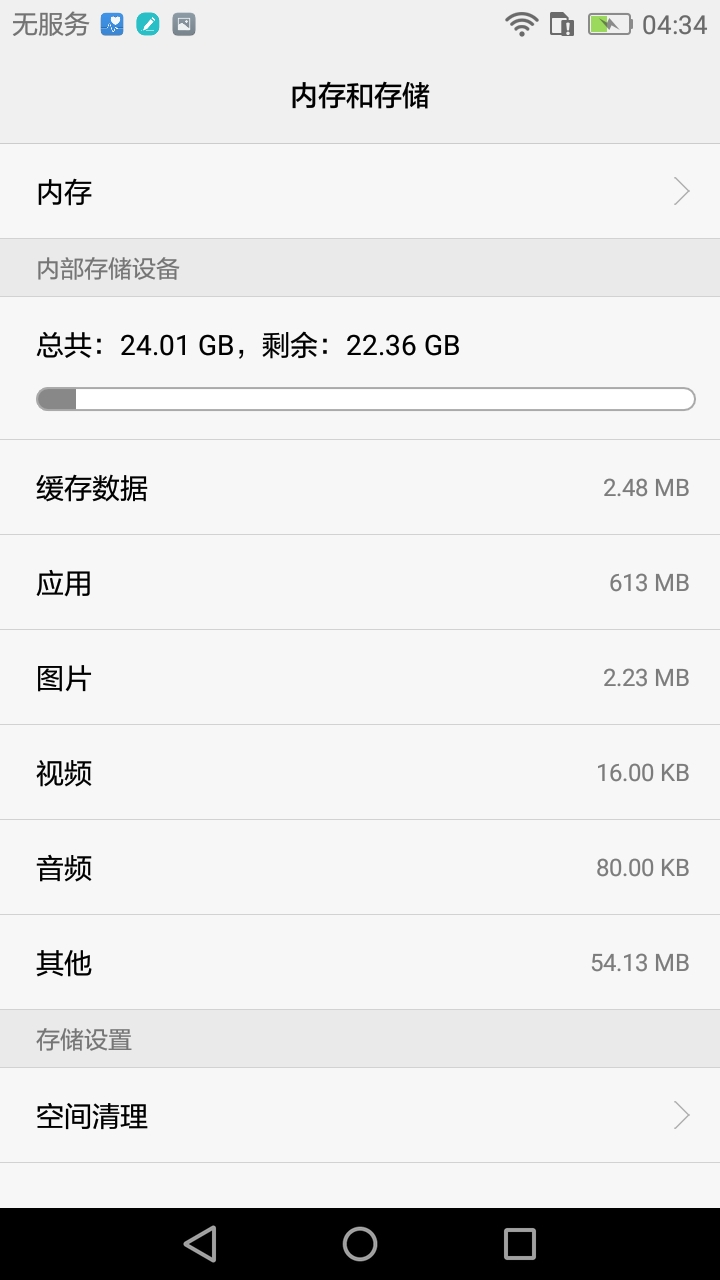The image size is (720, 1280).
Task: Open recent apps with the square button
Action: [518, 1243]
